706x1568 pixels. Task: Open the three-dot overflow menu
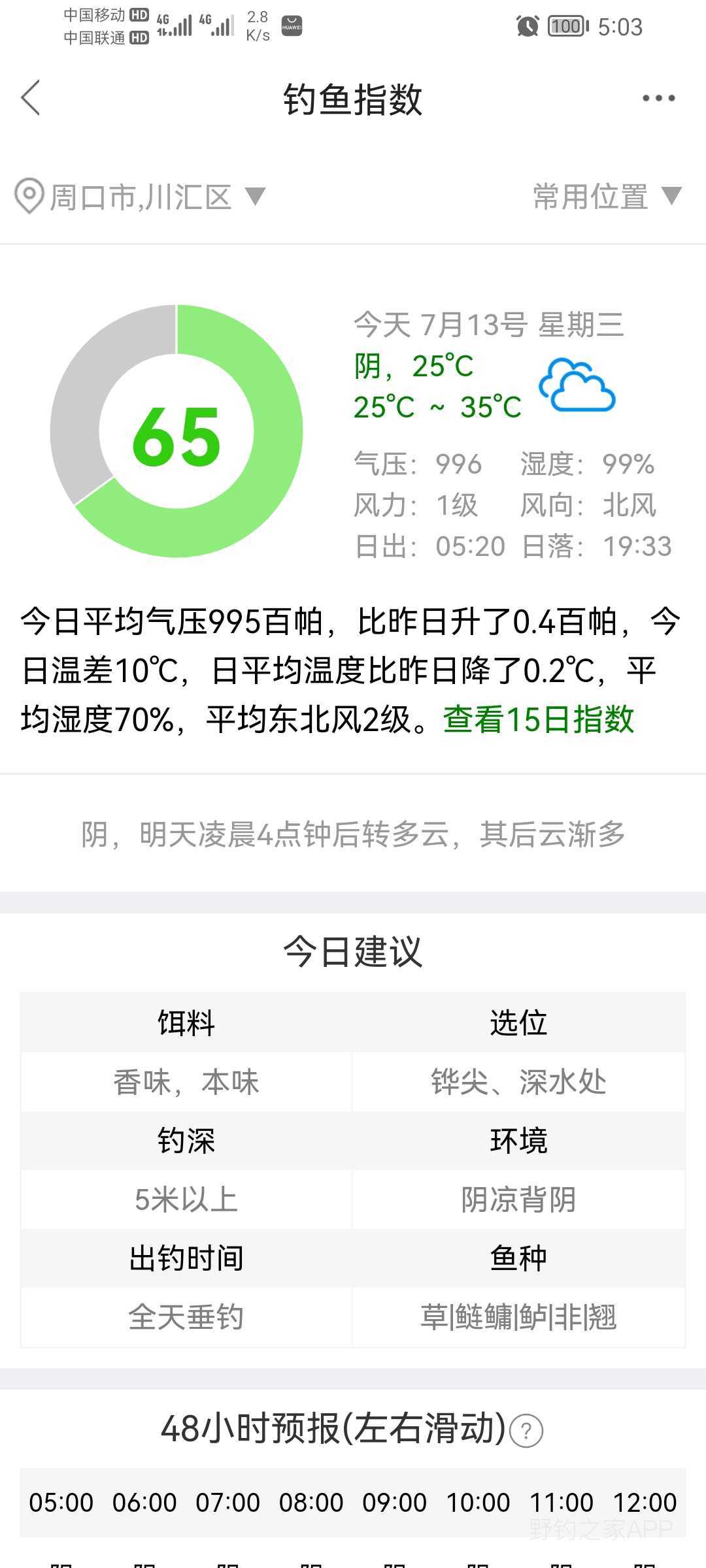tap(658, 98)
